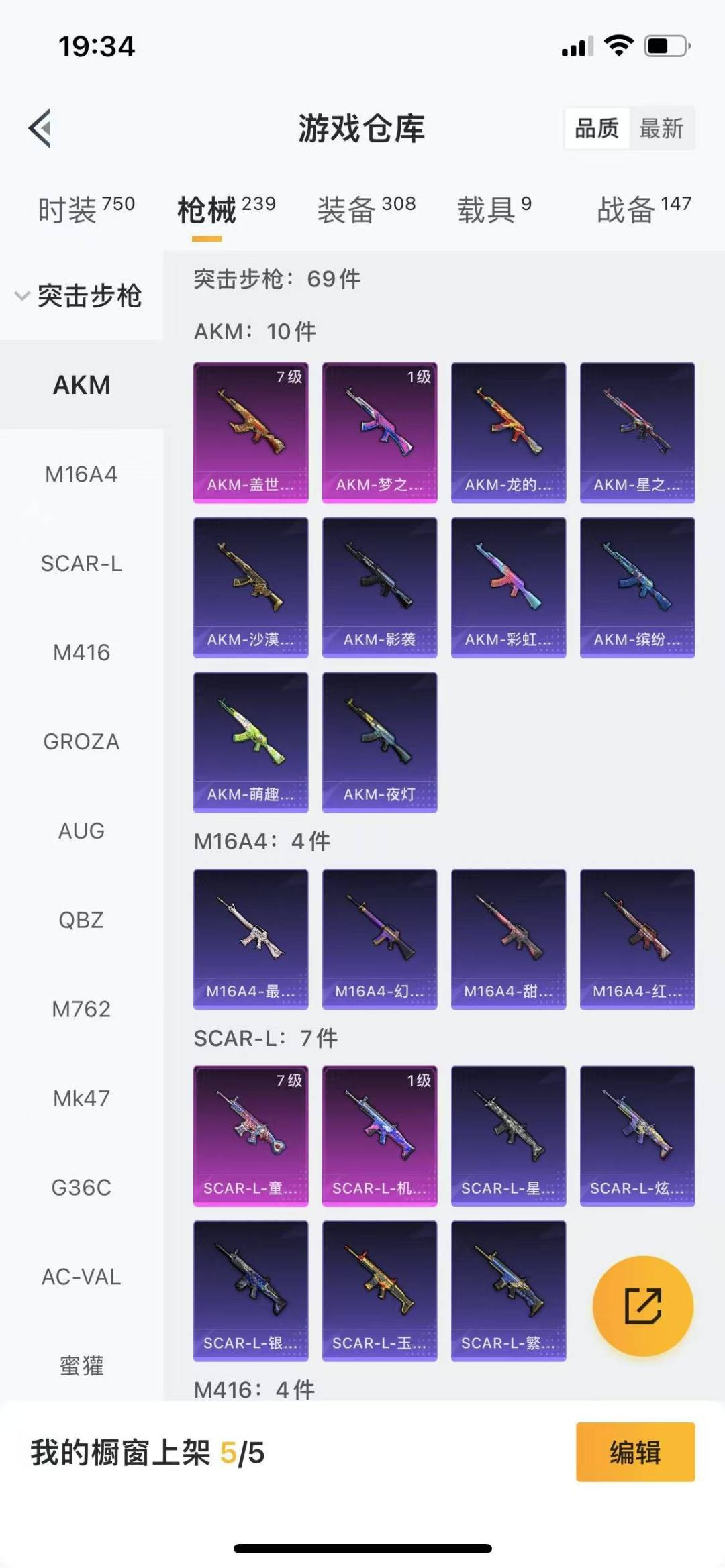
Task: Sort inventory by 品质
Action: [597, 127]
